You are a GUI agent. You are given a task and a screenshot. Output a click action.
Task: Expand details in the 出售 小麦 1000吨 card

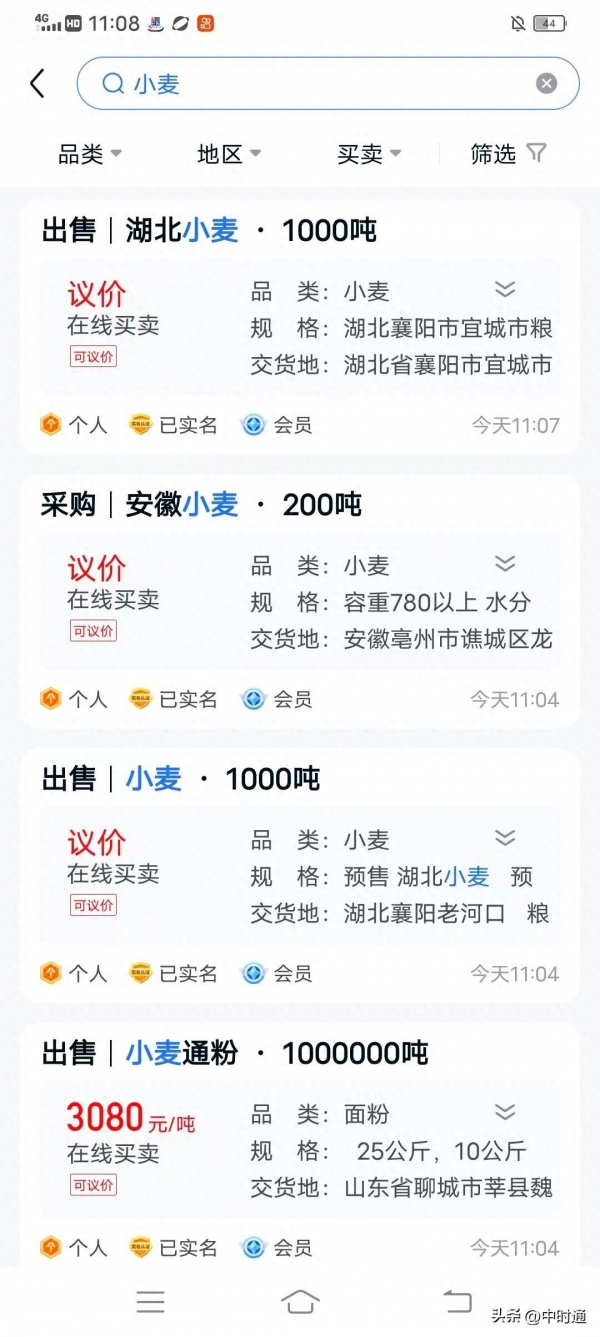coord(505,838)
